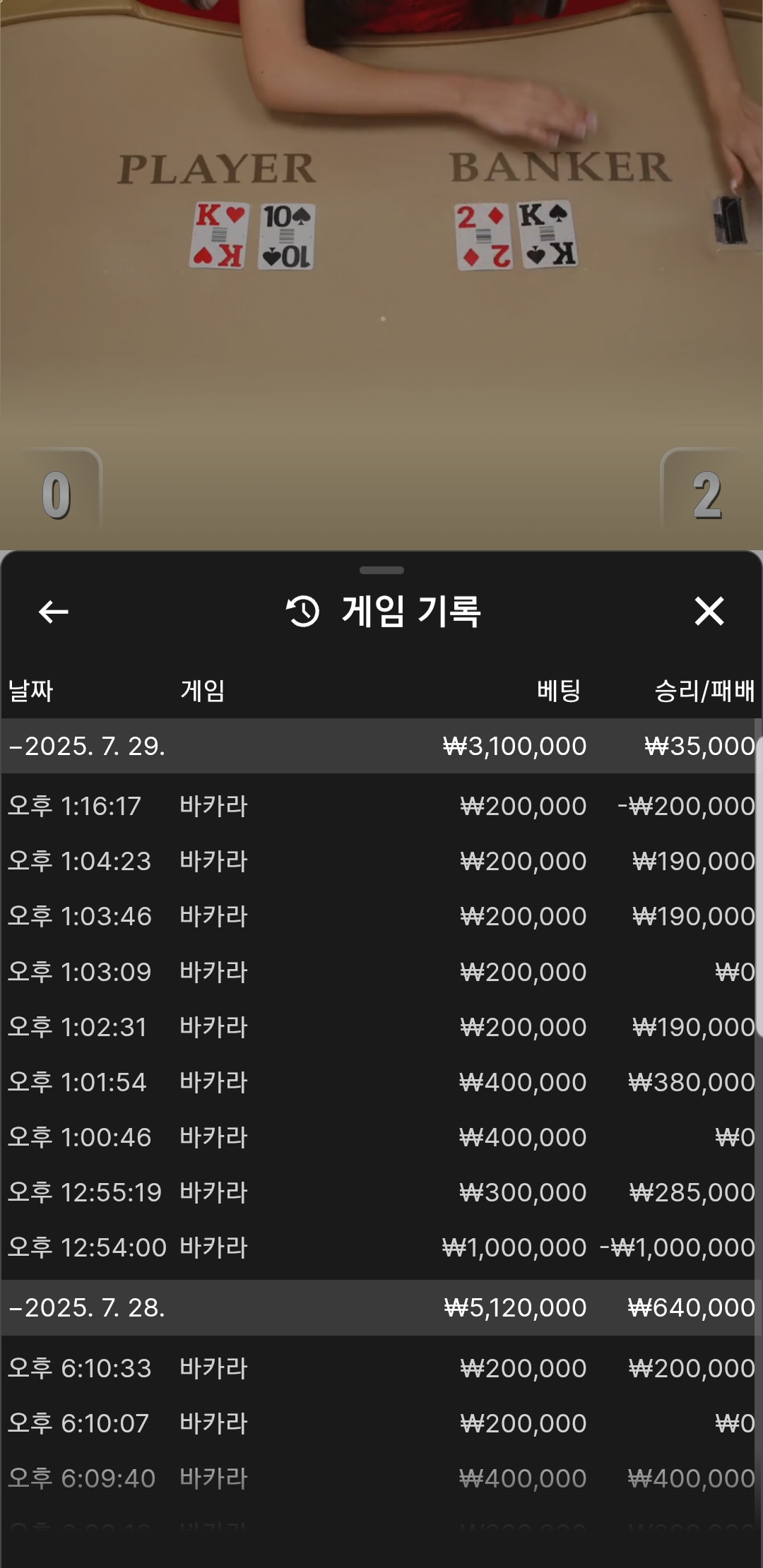Collapse the 2025. 7. 28. date group
The height and width of the screenshot is (1568, 763).
[x=379, y=1307]
